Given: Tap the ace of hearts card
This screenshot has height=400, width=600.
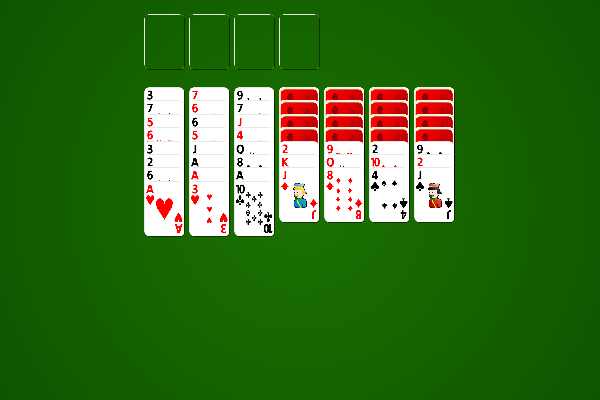Looking at the screenshot, I should click(164, 210).
